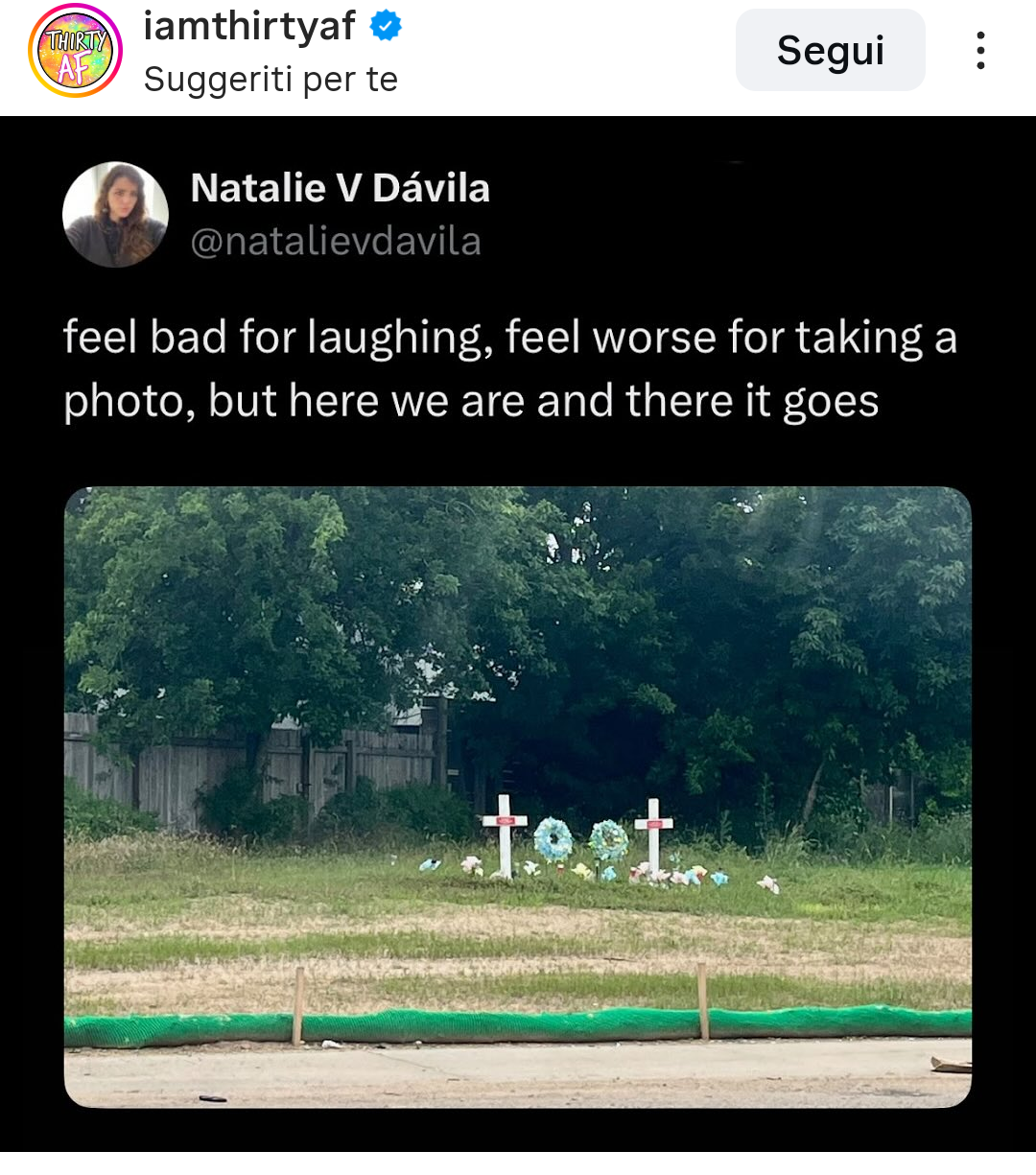Follow iamthirtyaf with the Segui button

(830, 51)
